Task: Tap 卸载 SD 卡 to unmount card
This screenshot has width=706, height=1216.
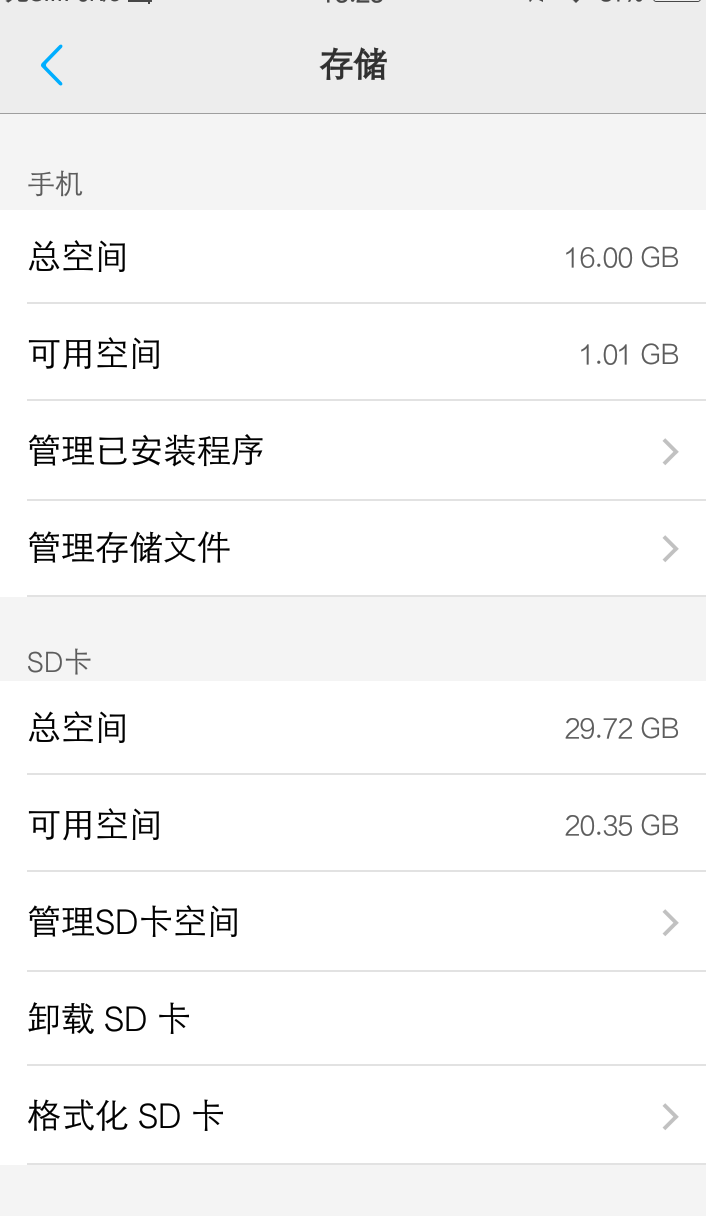Action: tap(352, 1019)
